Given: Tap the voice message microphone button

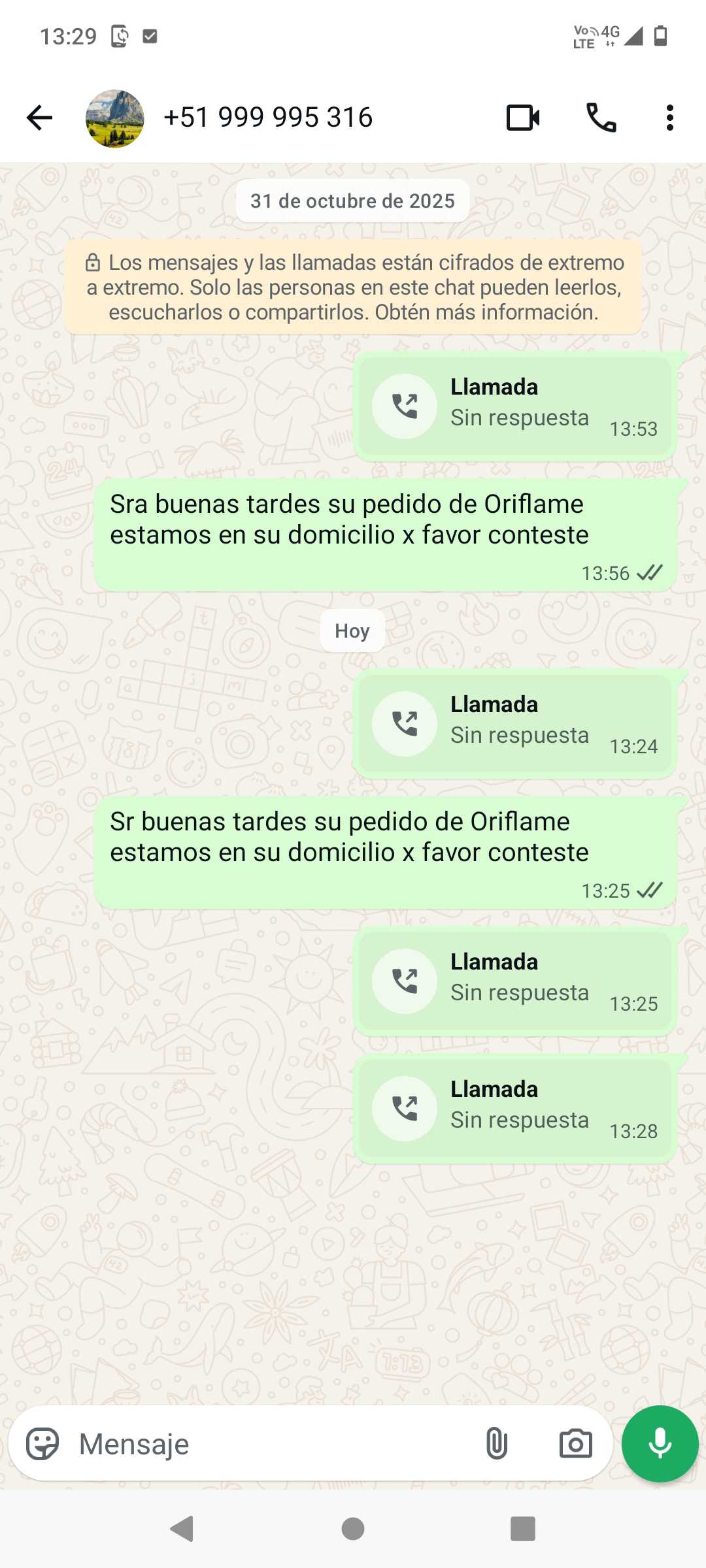Looking at the screenshot, I should click(660, 1444).
